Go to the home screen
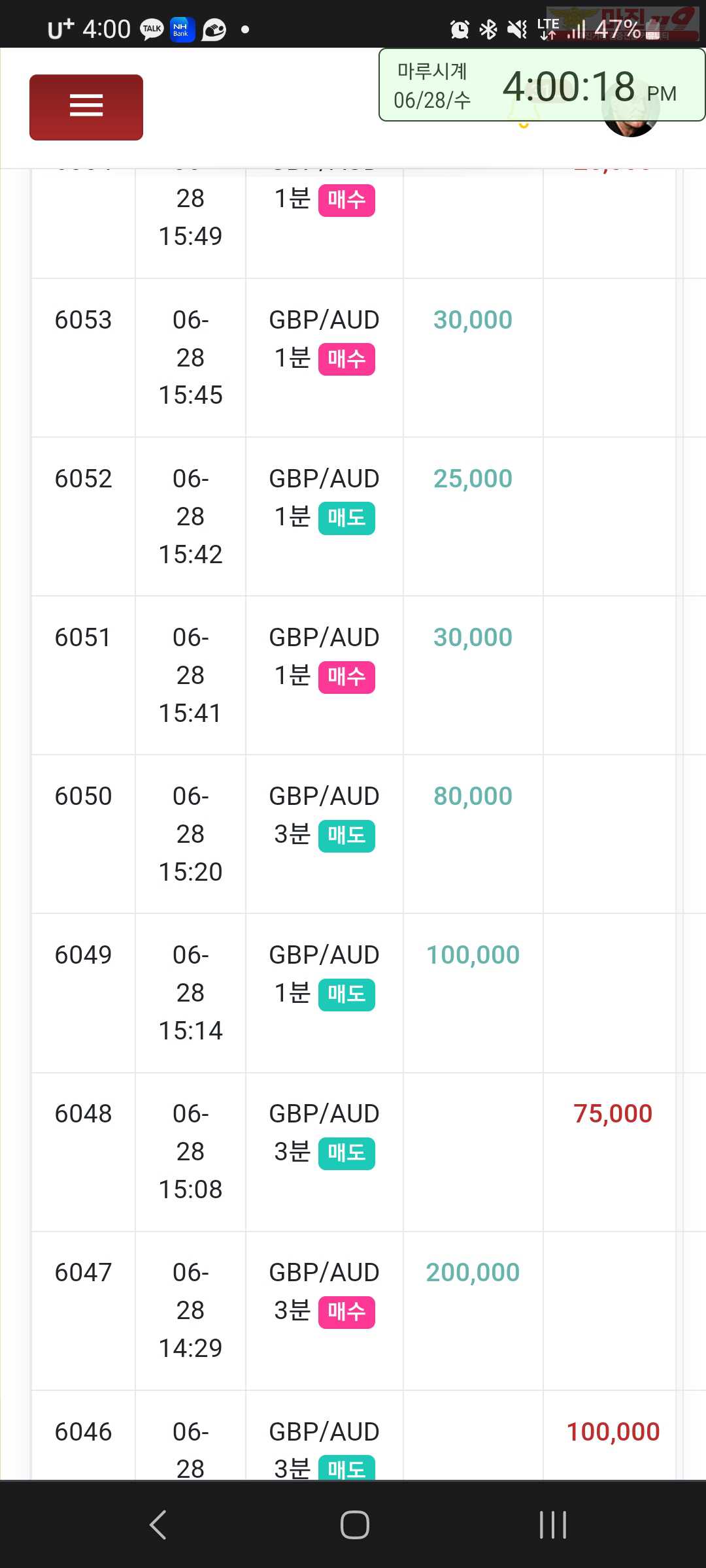The height and width of the screenshot is (1568, 706). (355, 1525)
